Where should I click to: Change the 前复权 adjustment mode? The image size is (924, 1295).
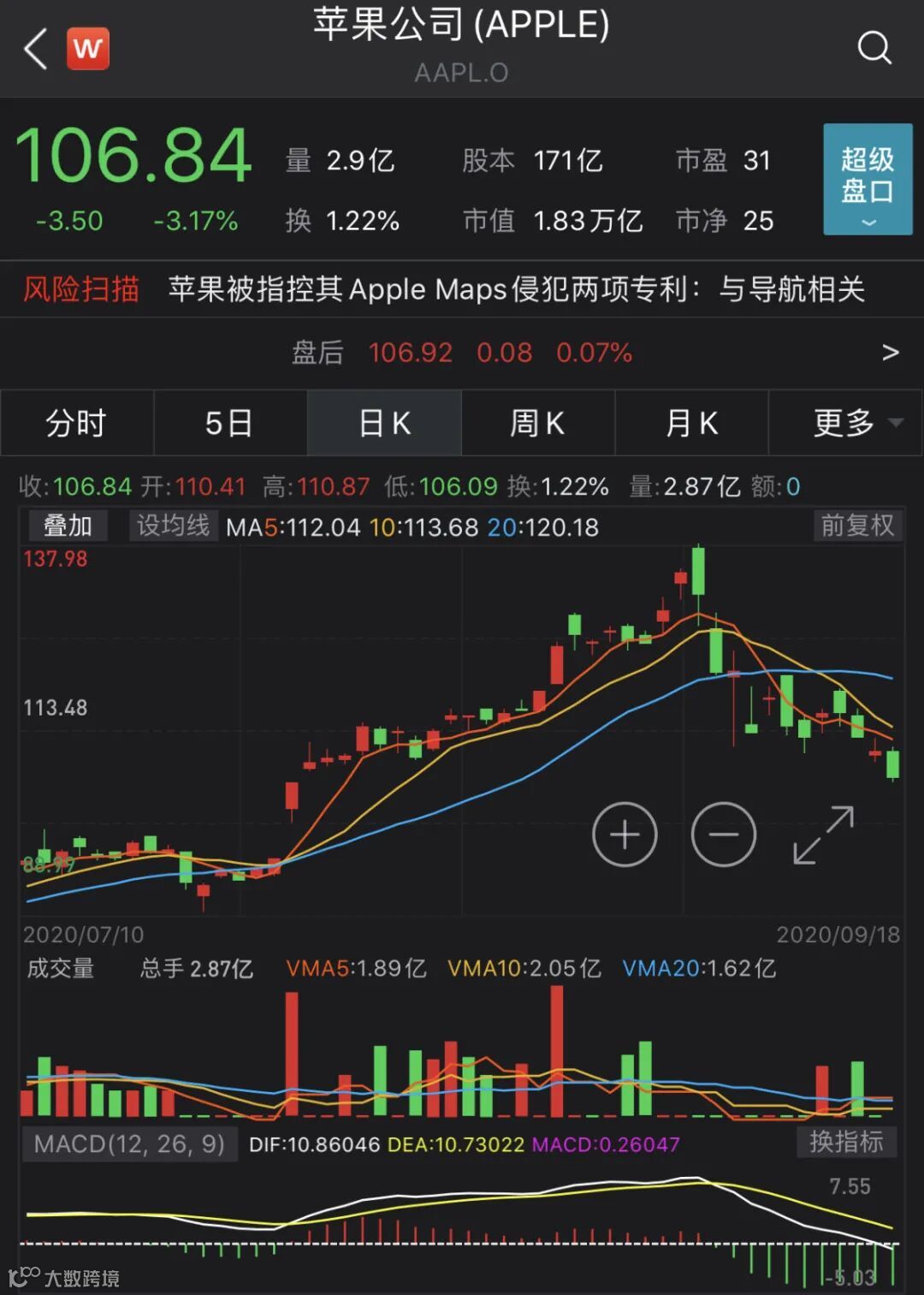coord(857,526)
